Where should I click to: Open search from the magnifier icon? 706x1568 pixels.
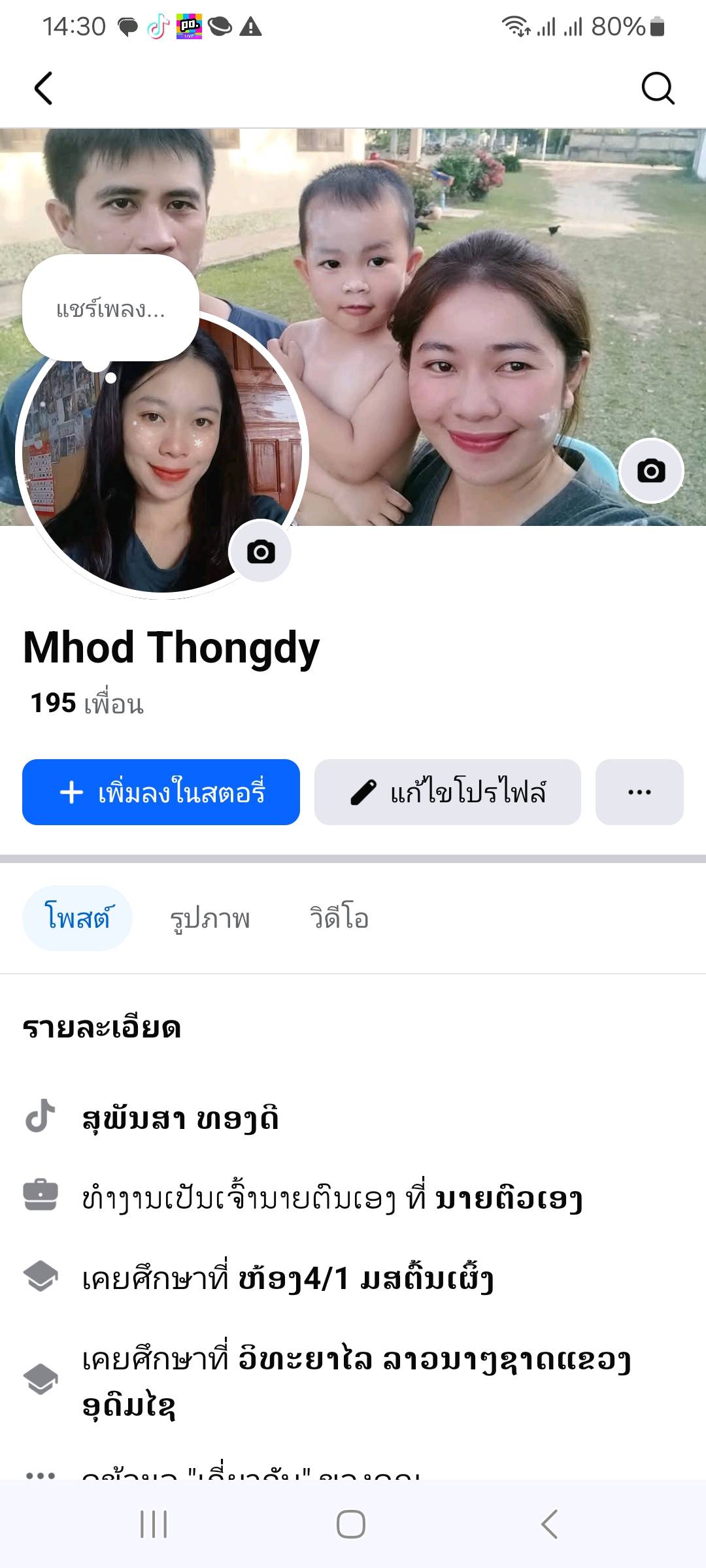[x=657, y=88]
